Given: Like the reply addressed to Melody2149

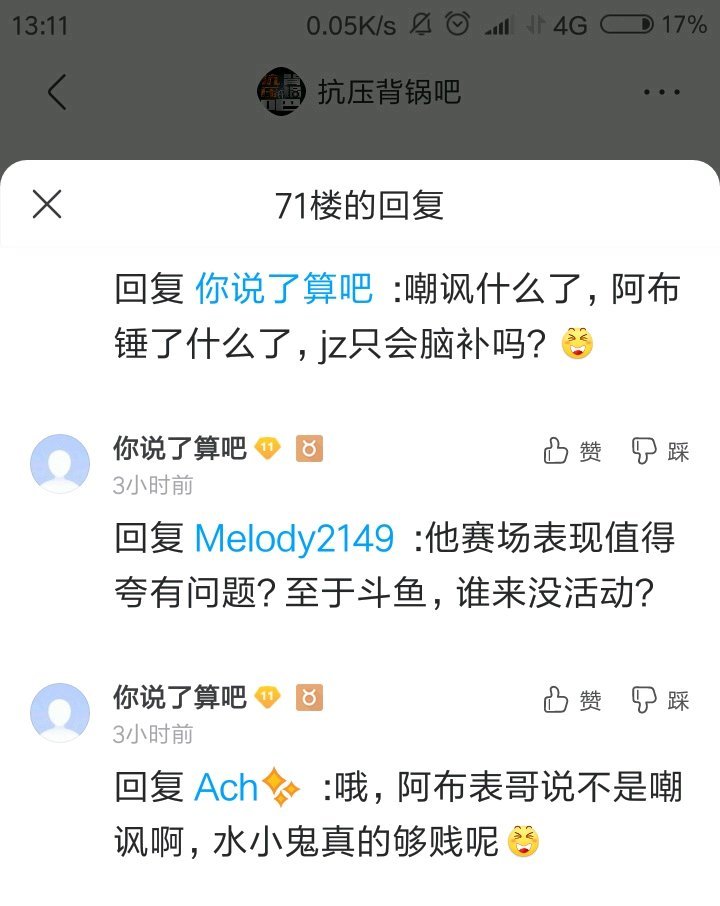Looking at the screenshot, I should click(x=573, y=452).
